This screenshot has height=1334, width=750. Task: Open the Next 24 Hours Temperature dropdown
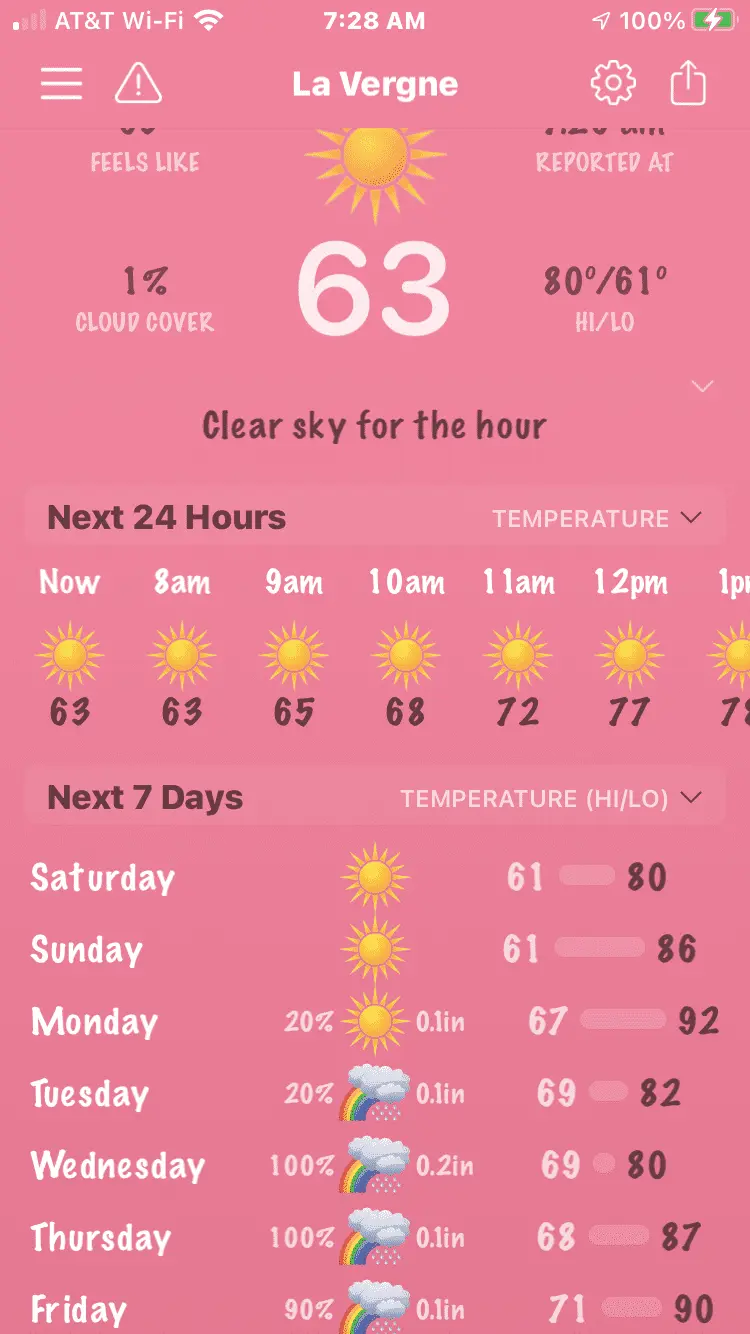pyautogui.click(x=596, y=519)
